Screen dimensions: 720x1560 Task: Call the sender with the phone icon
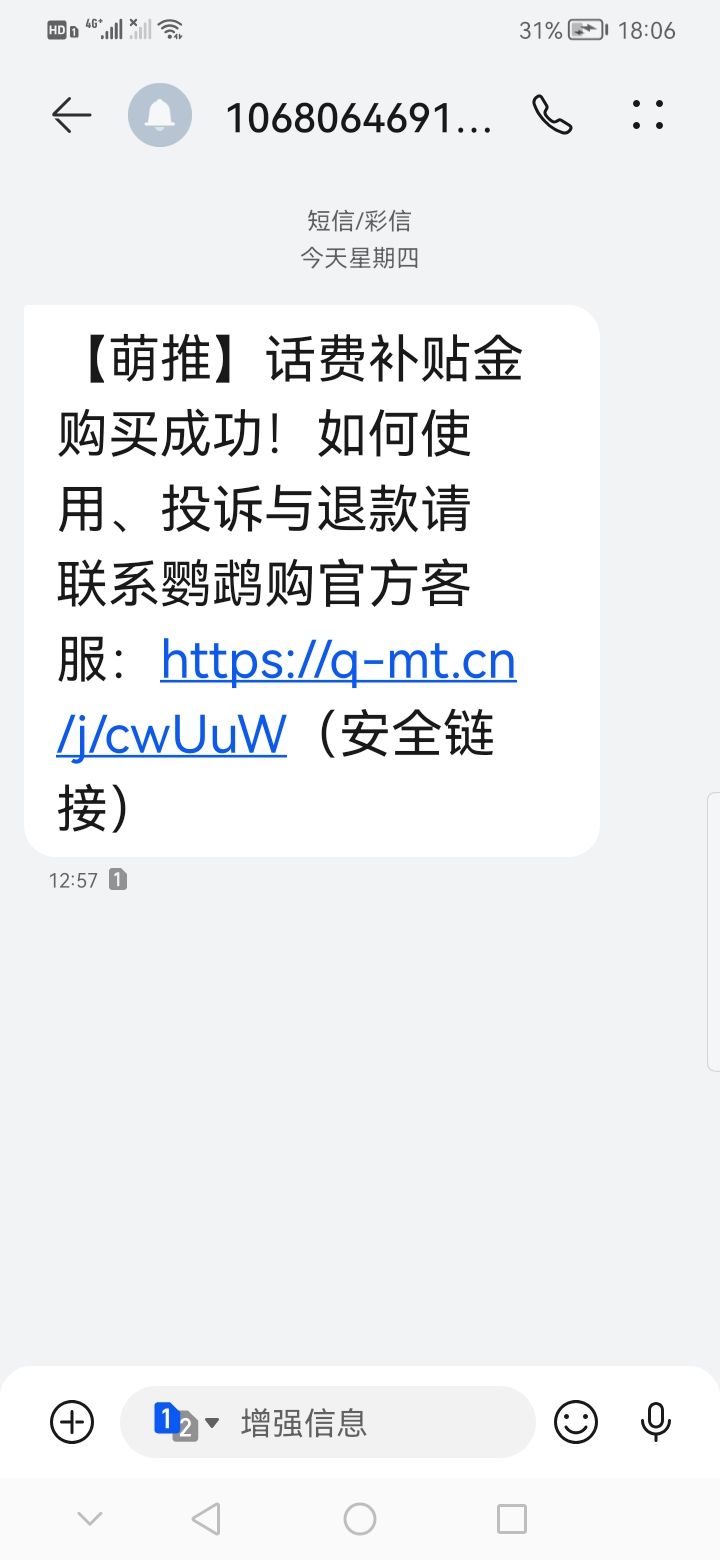click(552, 116)
